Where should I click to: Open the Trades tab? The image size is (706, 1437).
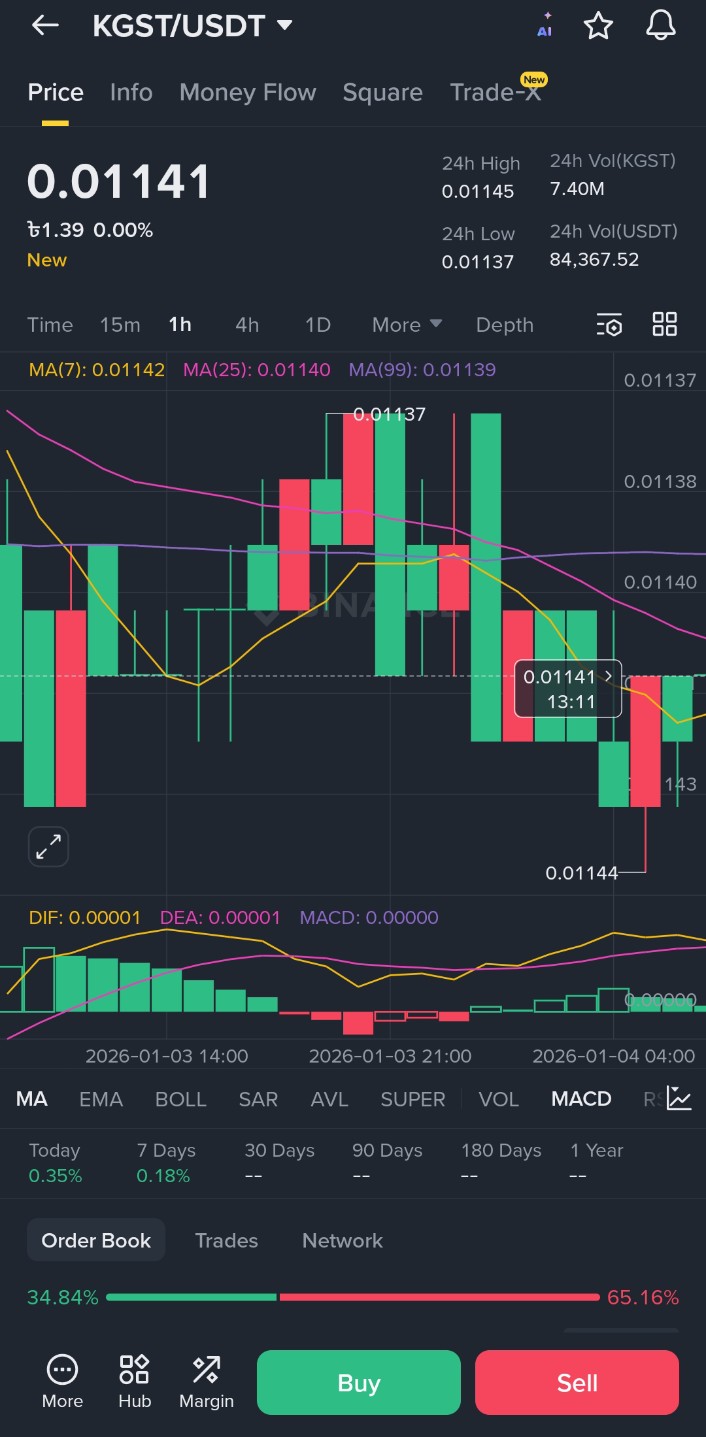[226, 1240]
